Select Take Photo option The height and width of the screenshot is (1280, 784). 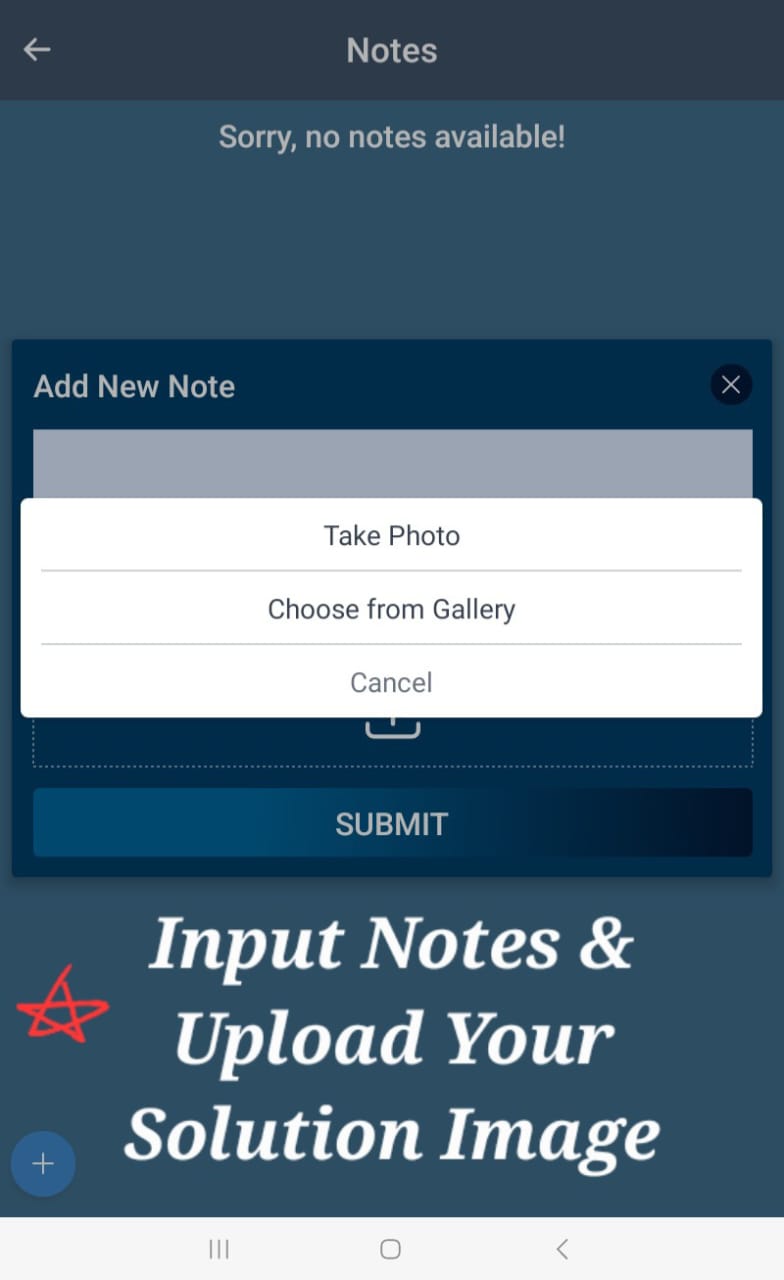(x=391, y=536)
